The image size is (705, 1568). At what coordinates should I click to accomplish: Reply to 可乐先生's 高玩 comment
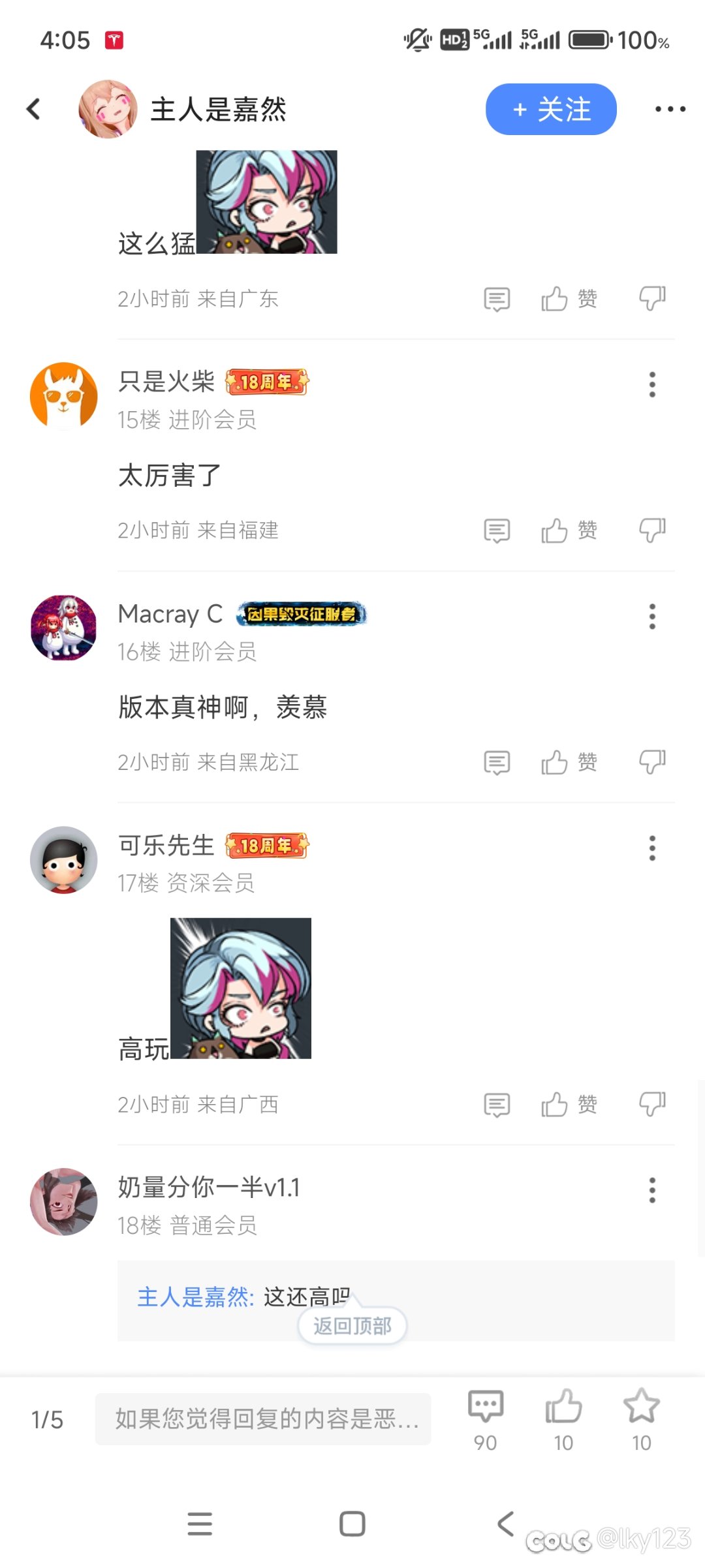(x=497, y=1105)
